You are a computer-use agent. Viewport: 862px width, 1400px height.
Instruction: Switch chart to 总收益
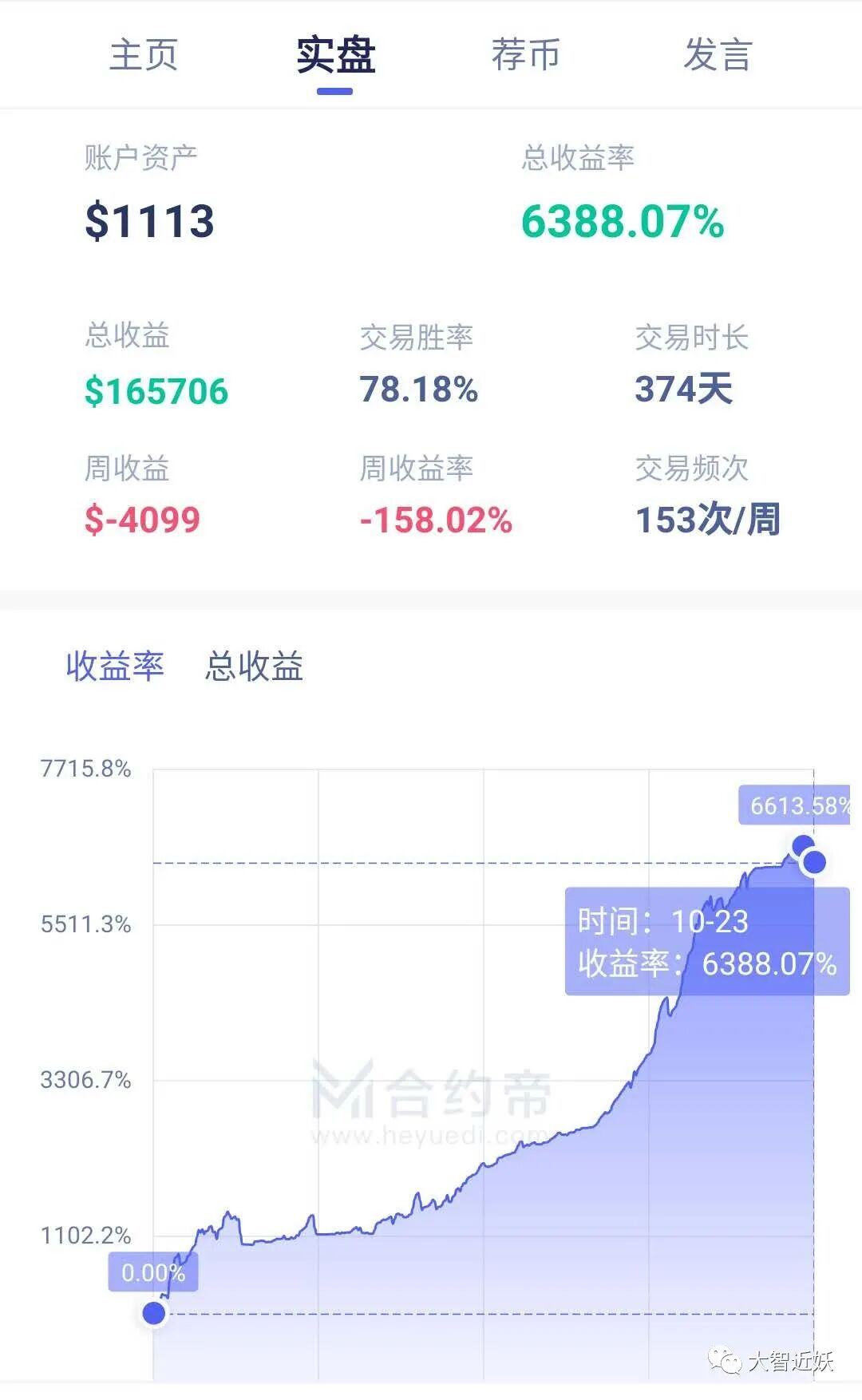pos(254,666)
